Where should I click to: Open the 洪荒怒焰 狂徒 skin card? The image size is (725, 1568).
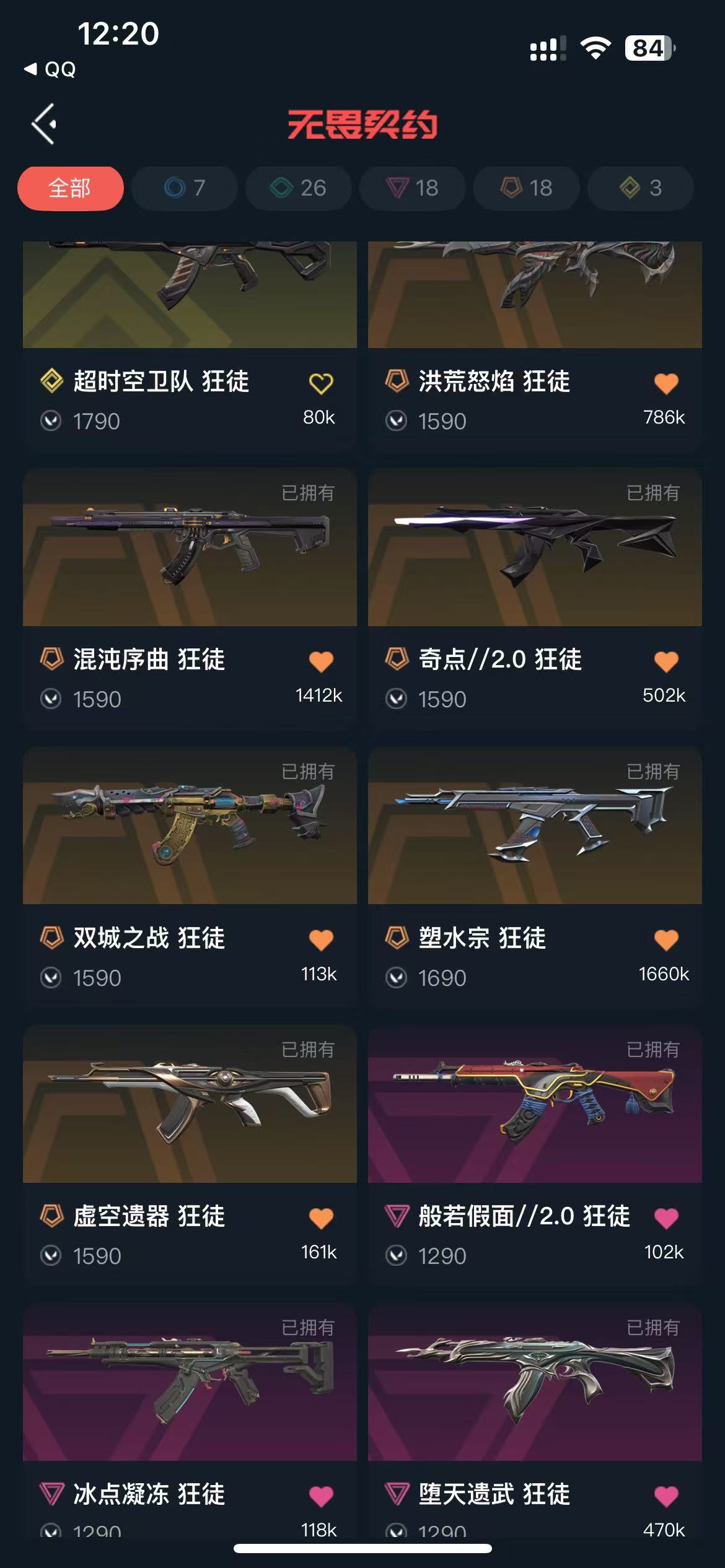[x=534, y=297]
